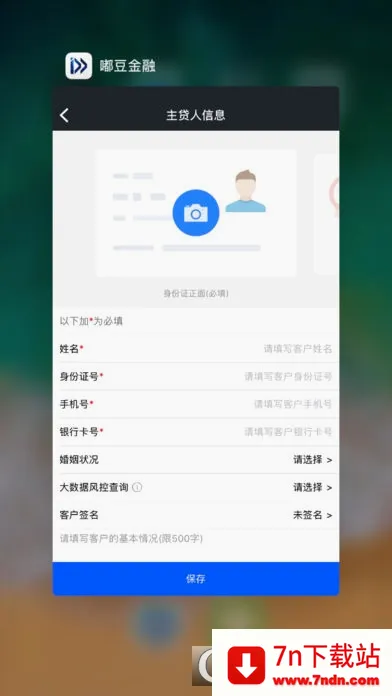This screenshot has width=392, height=696.
Task: Open the 大数据风控查询 selector
Action: 196,487
